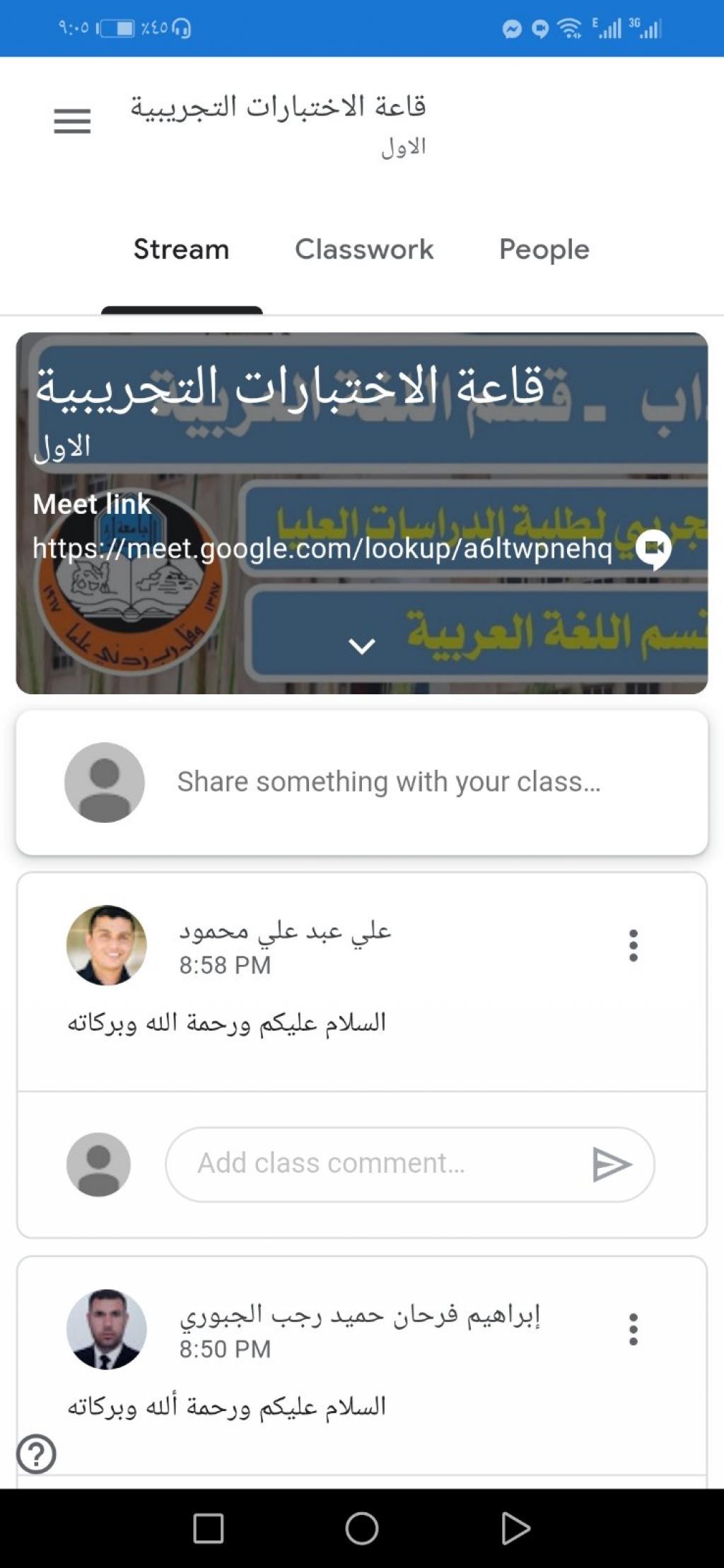Open the hamburger navigation drawer
Viewport: 724px width, 1568px height.
[x=72, y=121]
